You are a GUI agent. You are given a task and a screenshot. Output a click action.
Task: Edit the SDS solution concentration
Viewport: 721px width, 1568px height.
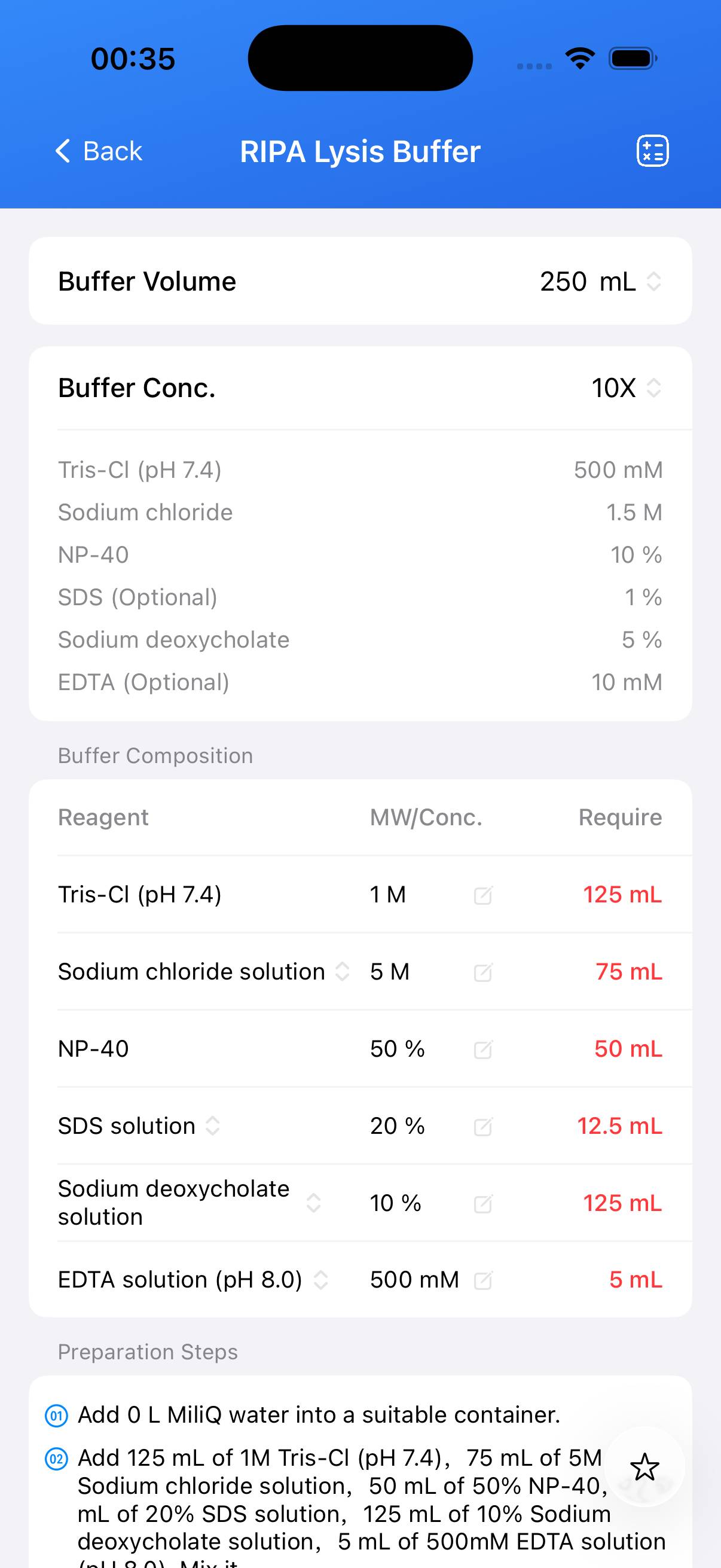coord(482,1125)
